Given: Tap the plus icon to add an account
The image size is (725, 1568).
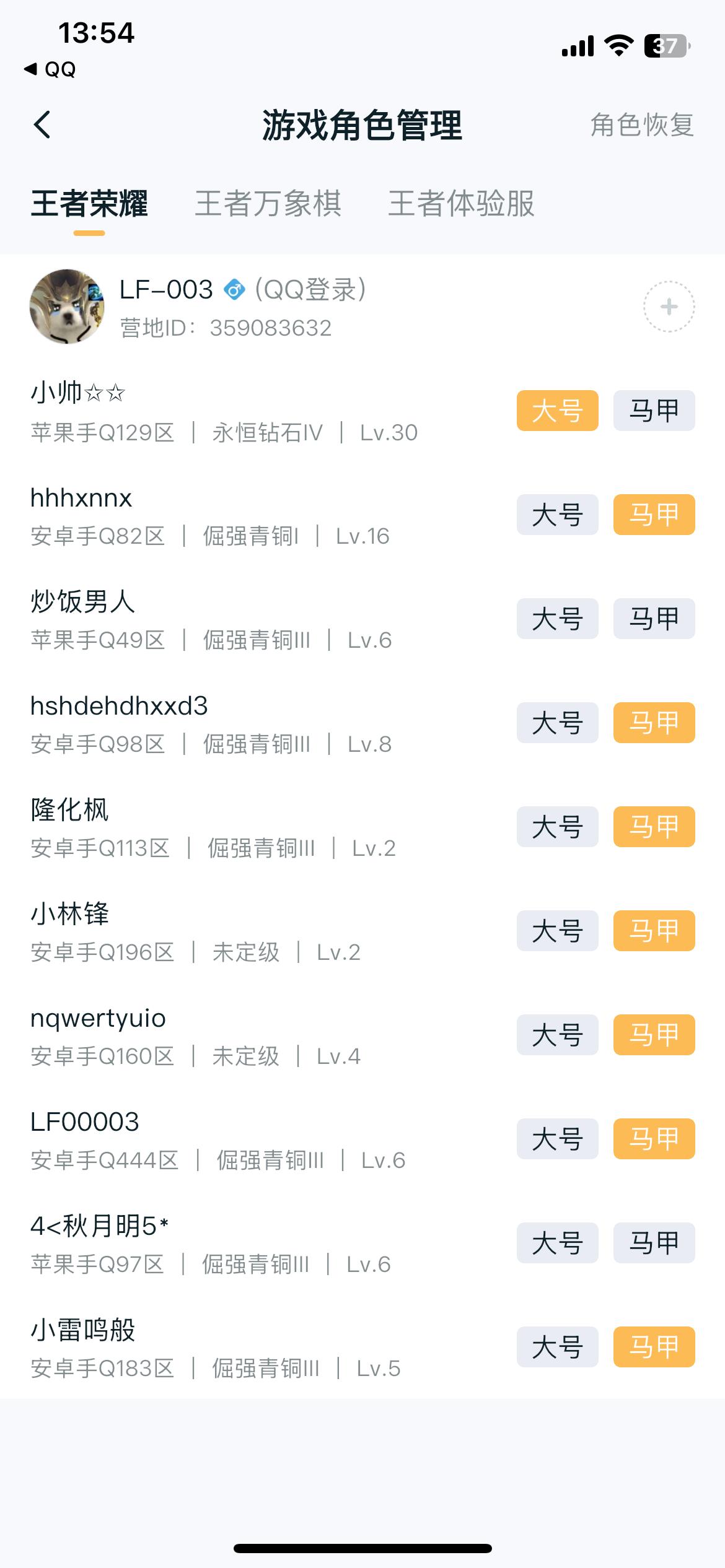Looking at the screenshot, I should coord(668,307).
